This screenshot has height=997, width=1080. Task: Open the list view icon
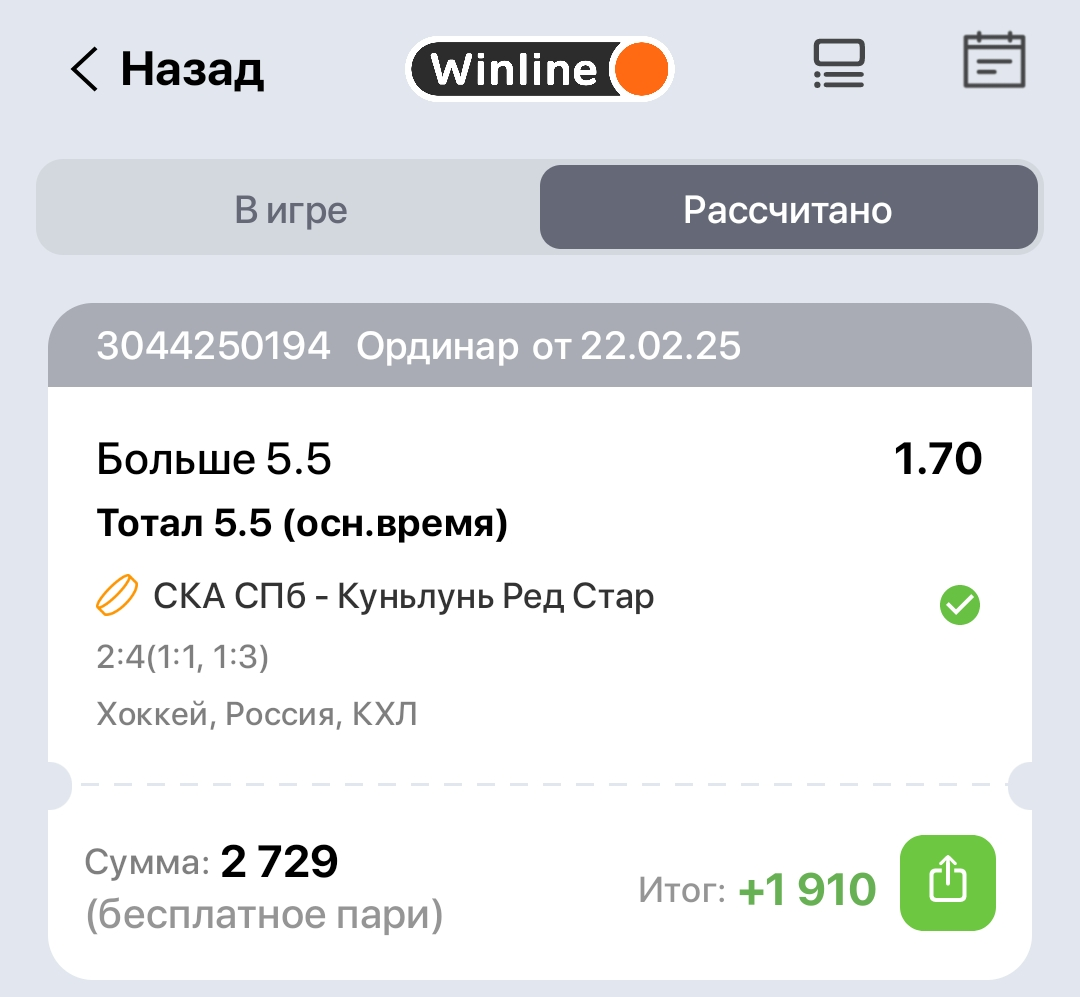pos(838,66)
